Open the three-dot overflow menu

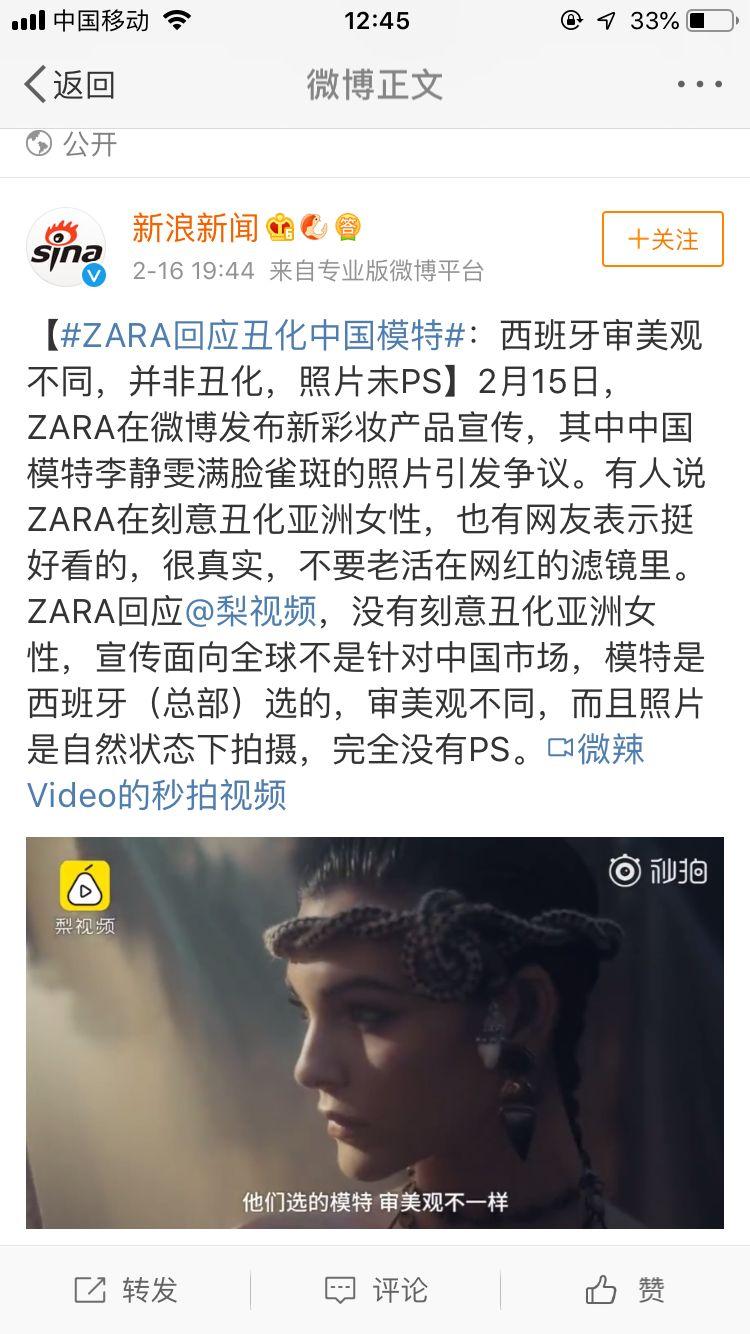coord(699,85)
